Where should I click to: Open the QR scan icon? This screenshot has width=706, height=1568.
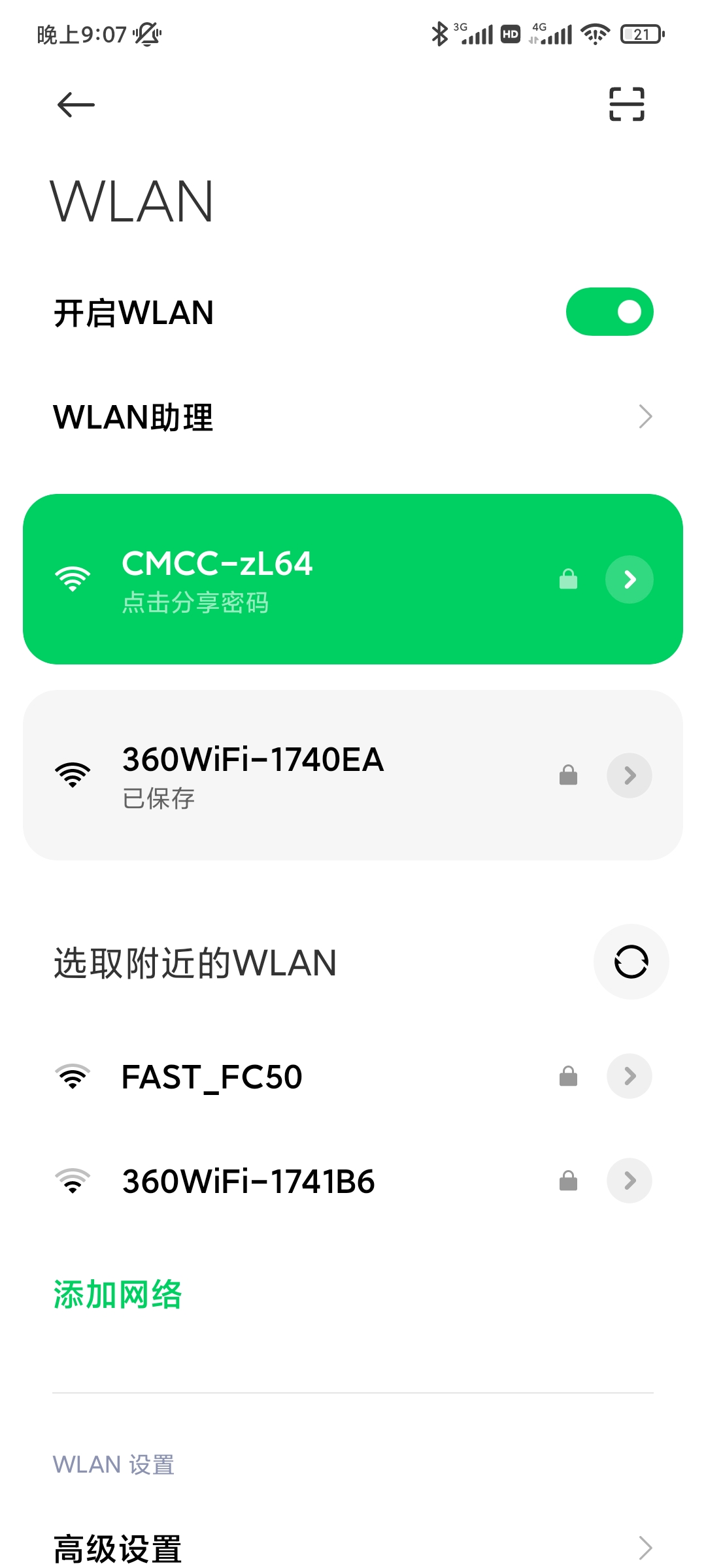click(x=626, y=104)
